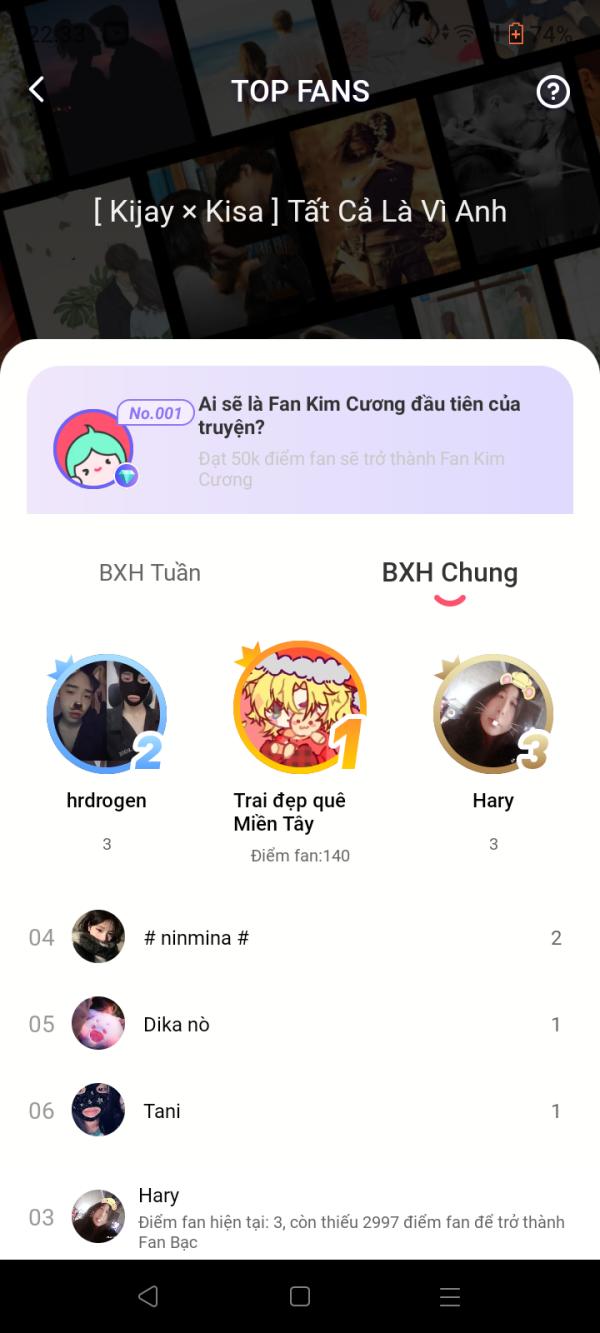Switch to the BXH Tuần tab
Screen dimensions: 600x1333
(x=150, y=573)
